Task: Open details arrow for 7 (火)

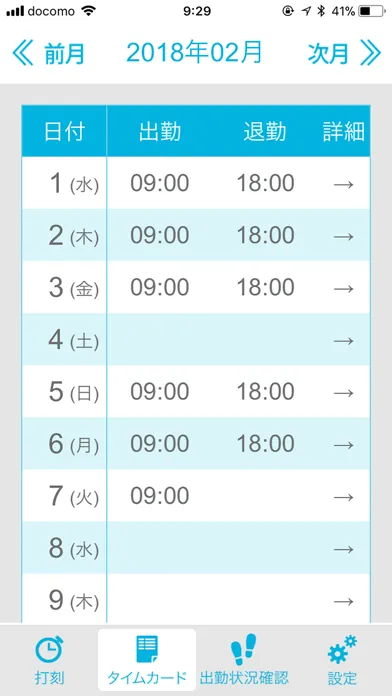Action: pos(344,496)
